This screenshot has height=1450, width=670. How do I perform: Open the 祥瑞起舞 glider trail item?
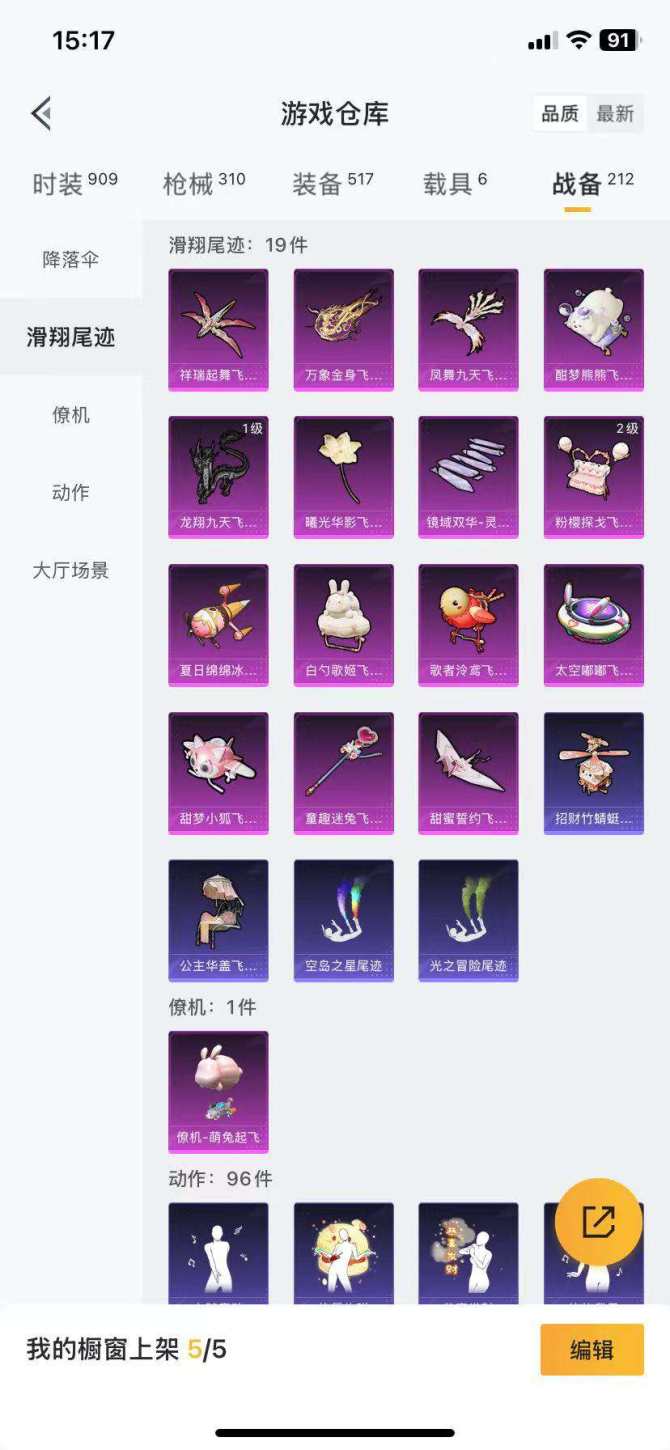pos(218,329)
